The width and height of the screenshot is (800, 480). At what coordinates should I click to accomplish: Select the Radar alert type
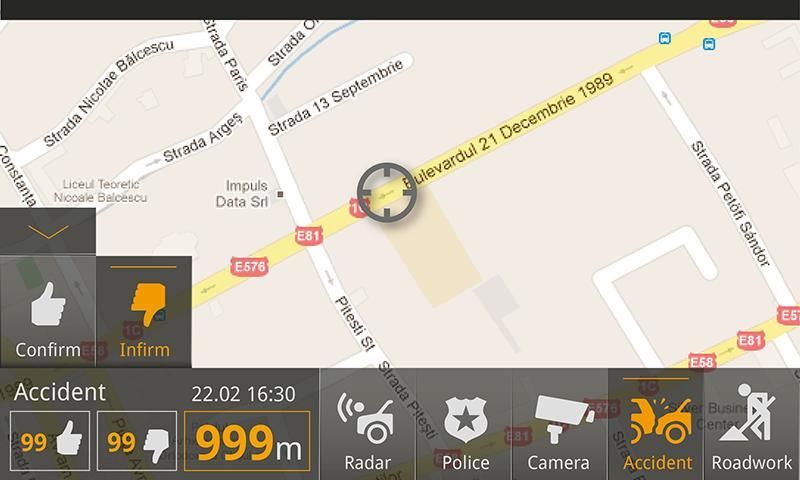coord(367,425)
